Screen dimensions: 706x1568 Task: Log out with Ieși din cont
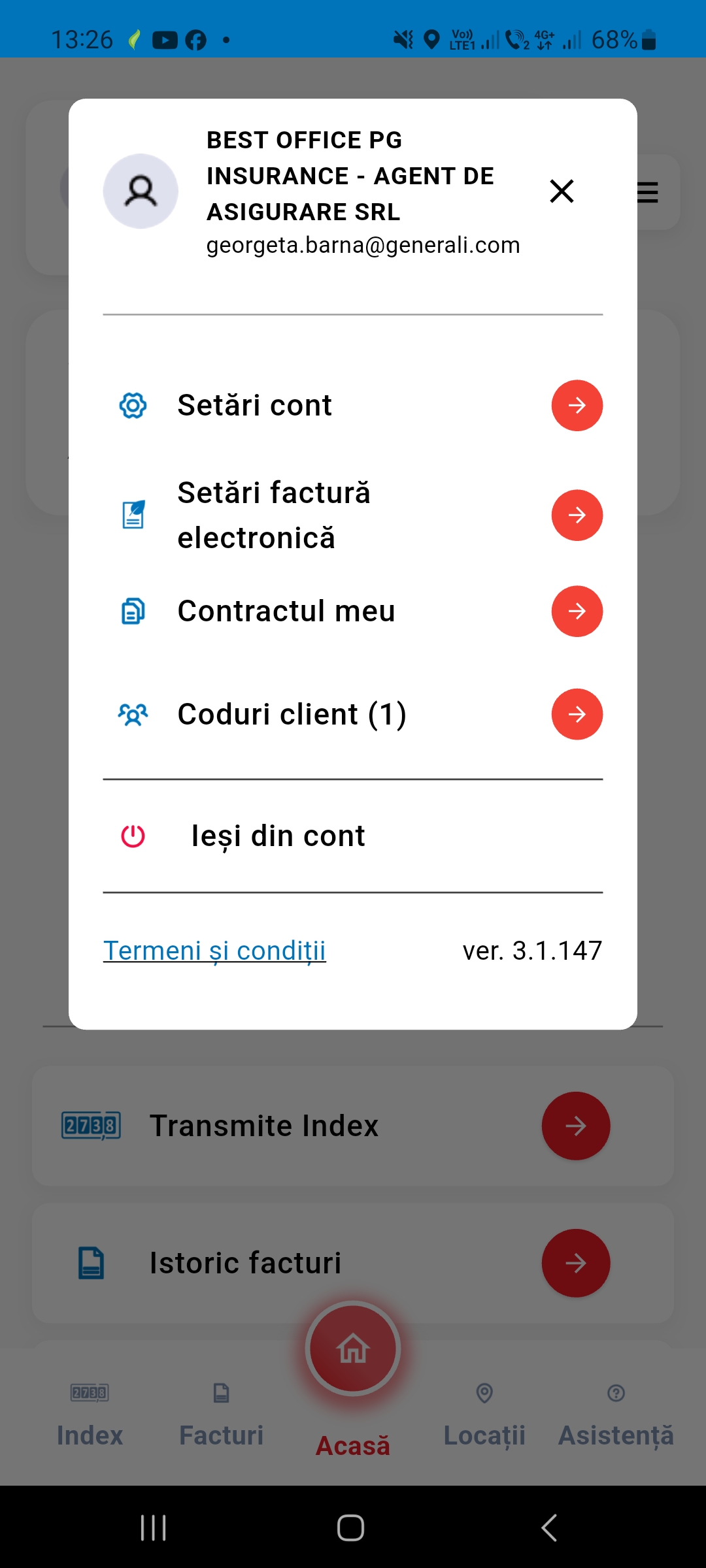277,836
